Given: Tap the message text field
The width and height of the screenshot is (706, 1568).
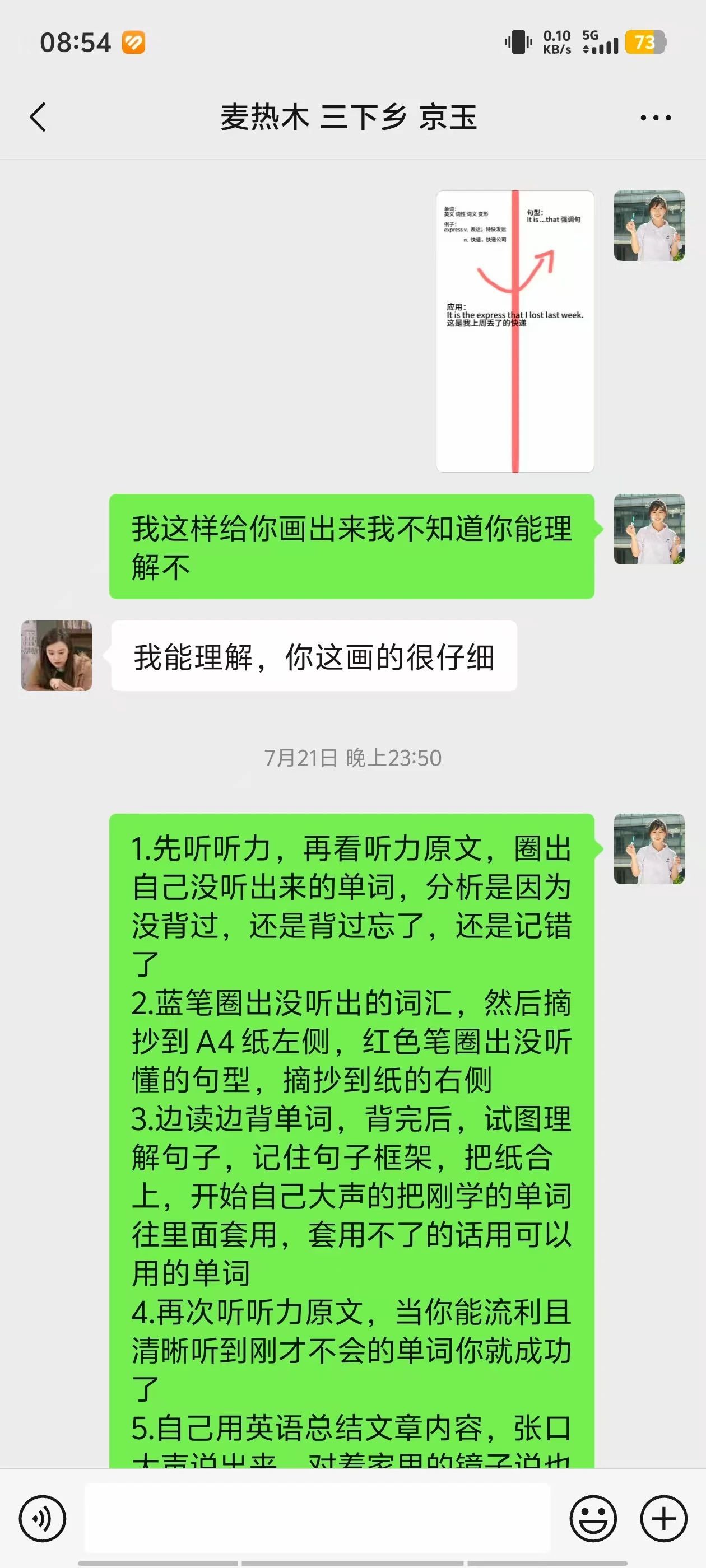Looking at the screenshot, I should coord(317,1517).
